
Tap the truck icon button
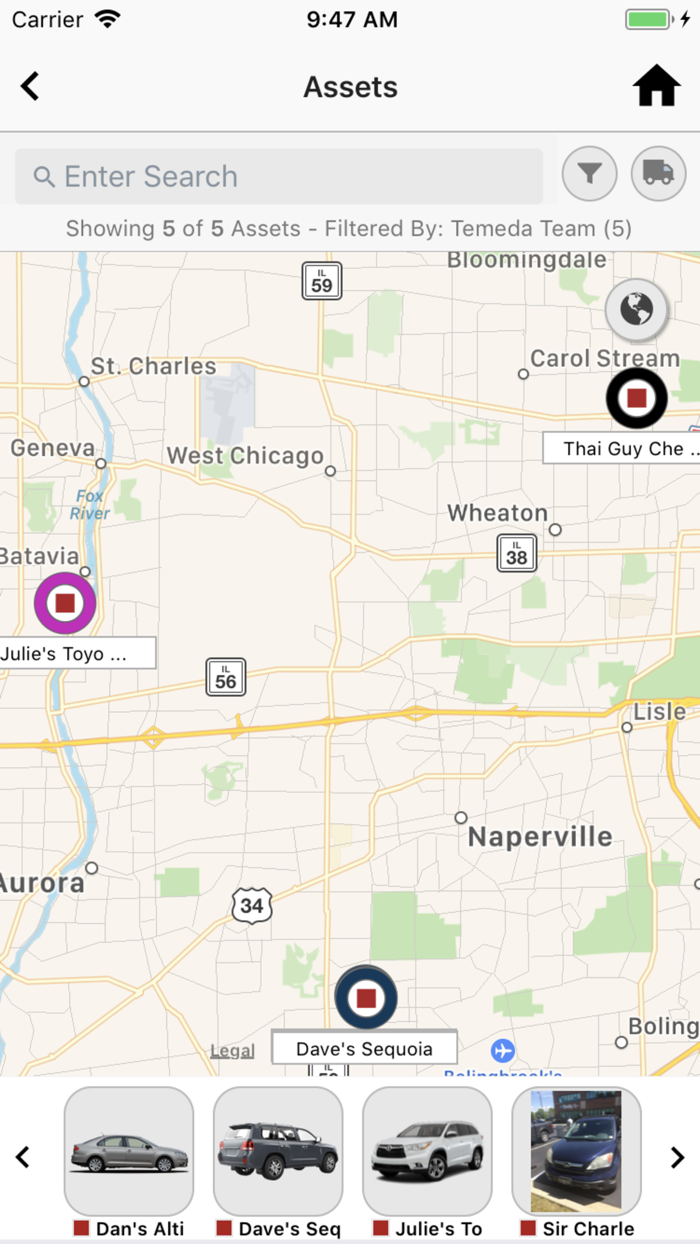click(658, 174)
